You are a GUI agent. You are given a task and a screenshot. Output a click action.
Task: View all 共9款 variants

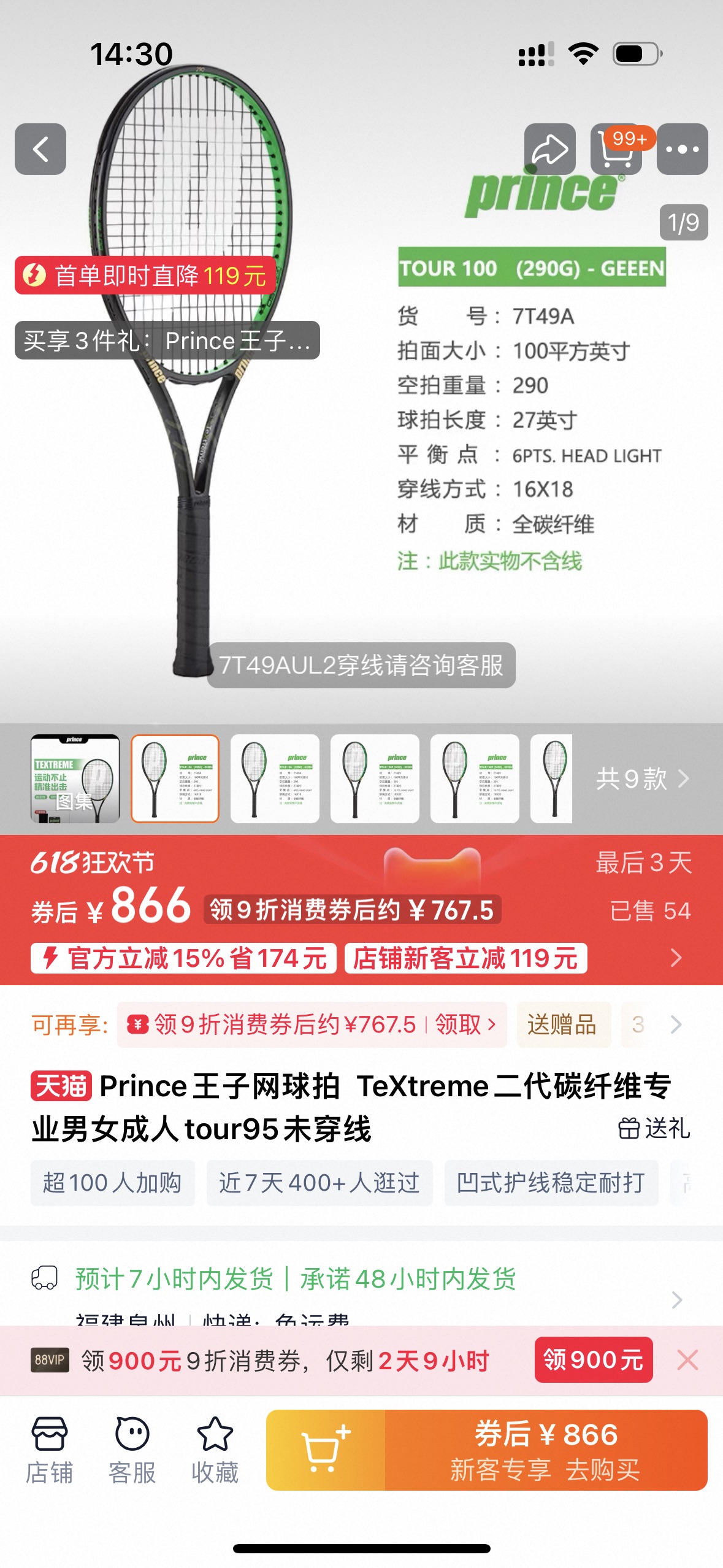[x=643, y=778]
